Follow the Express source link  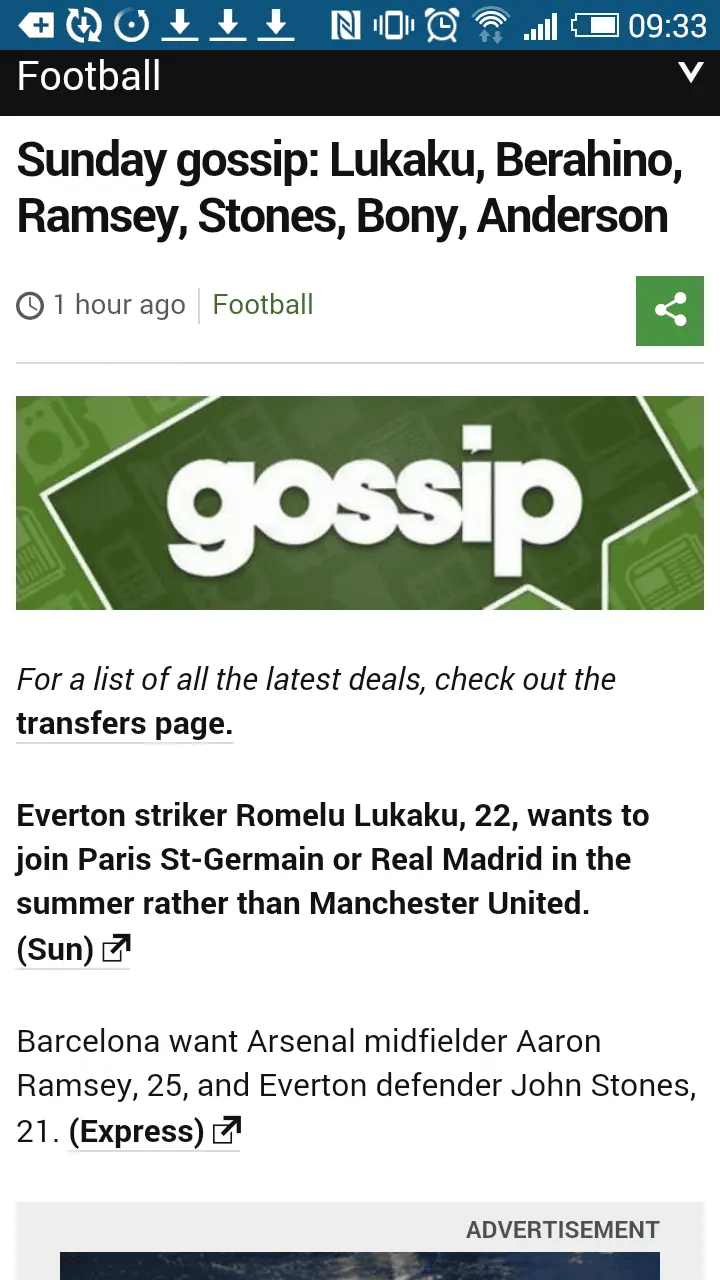coord(154,1131)
